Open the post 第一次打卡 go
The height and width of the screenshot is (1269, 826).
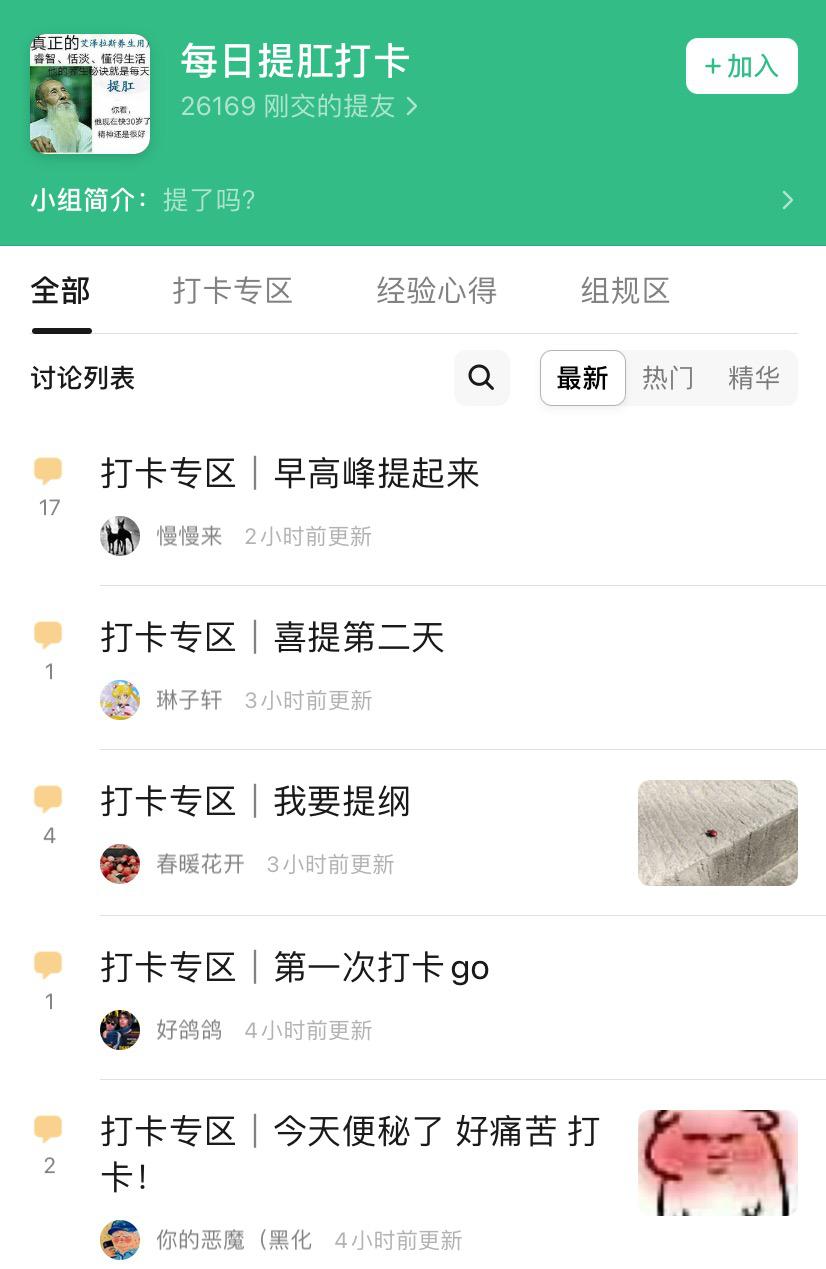coord(295,967)
